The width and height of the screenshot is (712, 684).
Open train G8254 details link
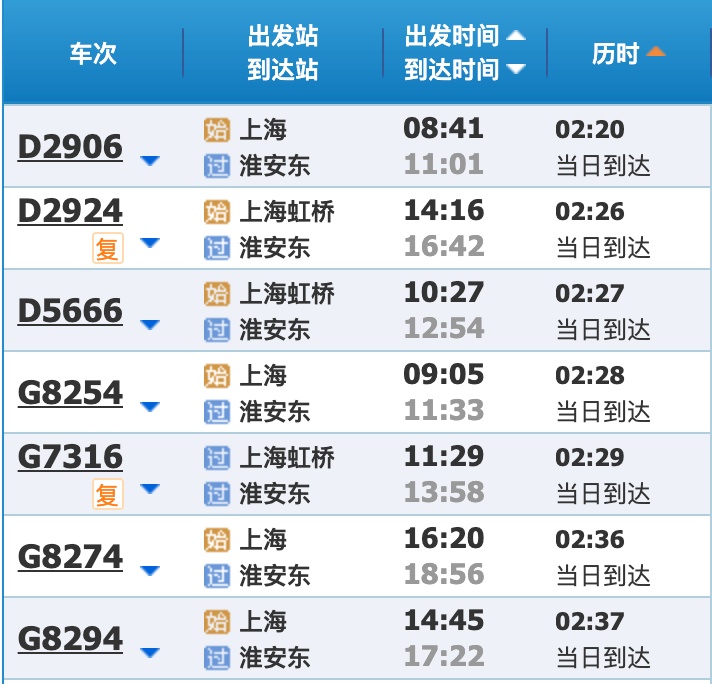70,393
